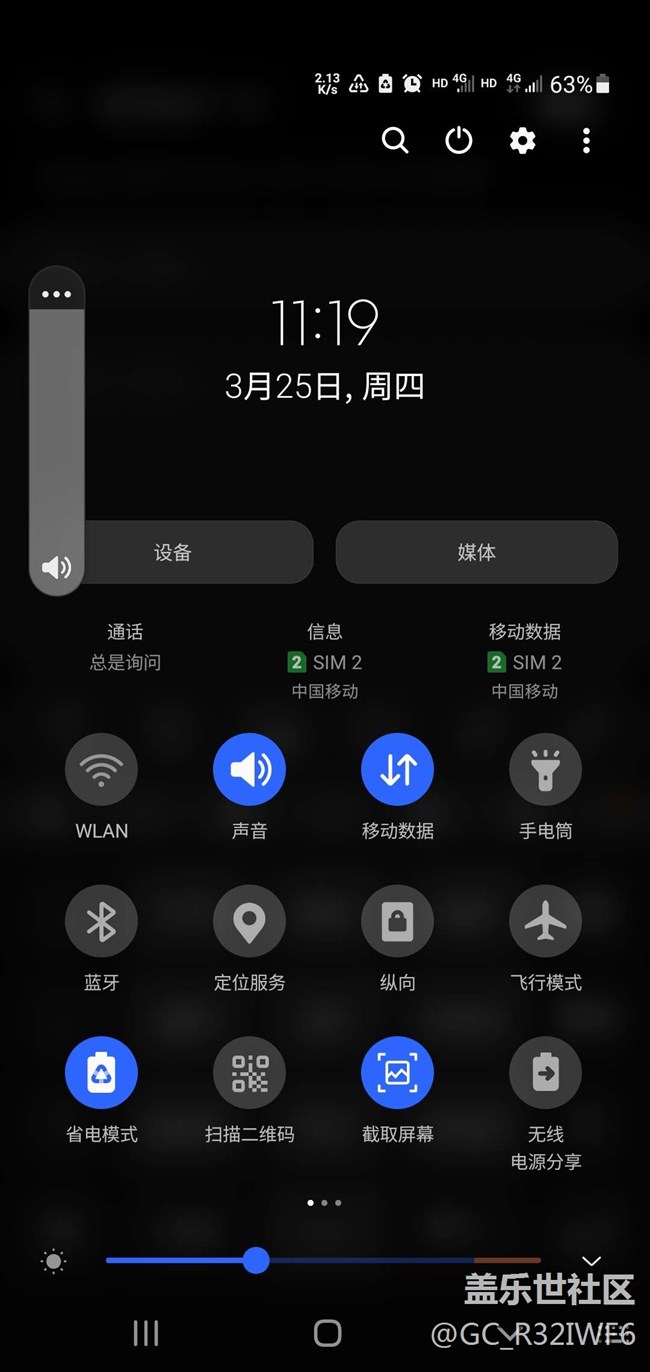650x1372 pixels.
Task: Open 扫描二维码 QR scanner
Action: pyautogui.click(x=249, y=1073)
